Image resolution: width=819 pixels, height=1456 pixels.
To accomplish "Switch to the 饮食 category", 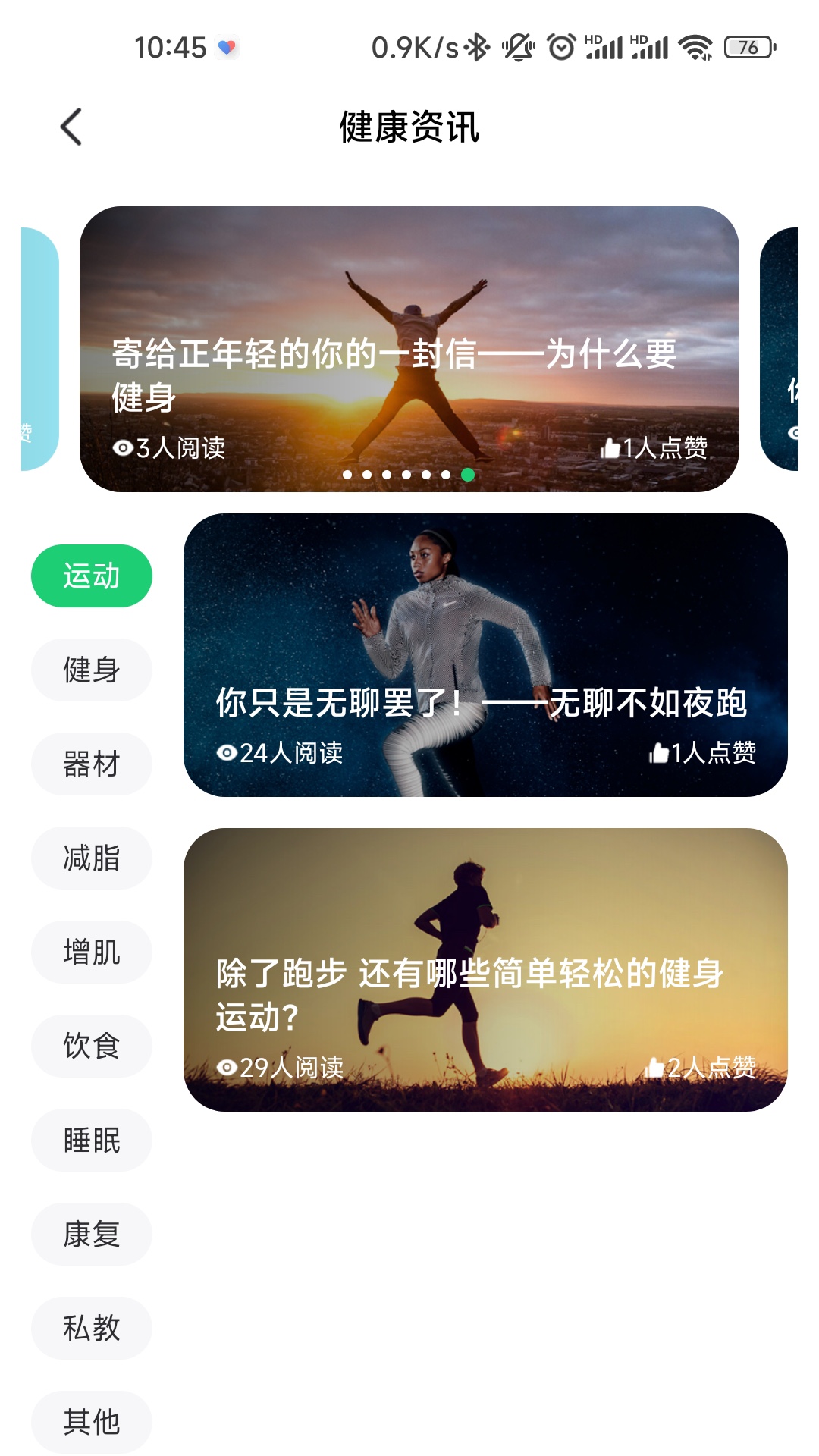I will click(91, 1046).
